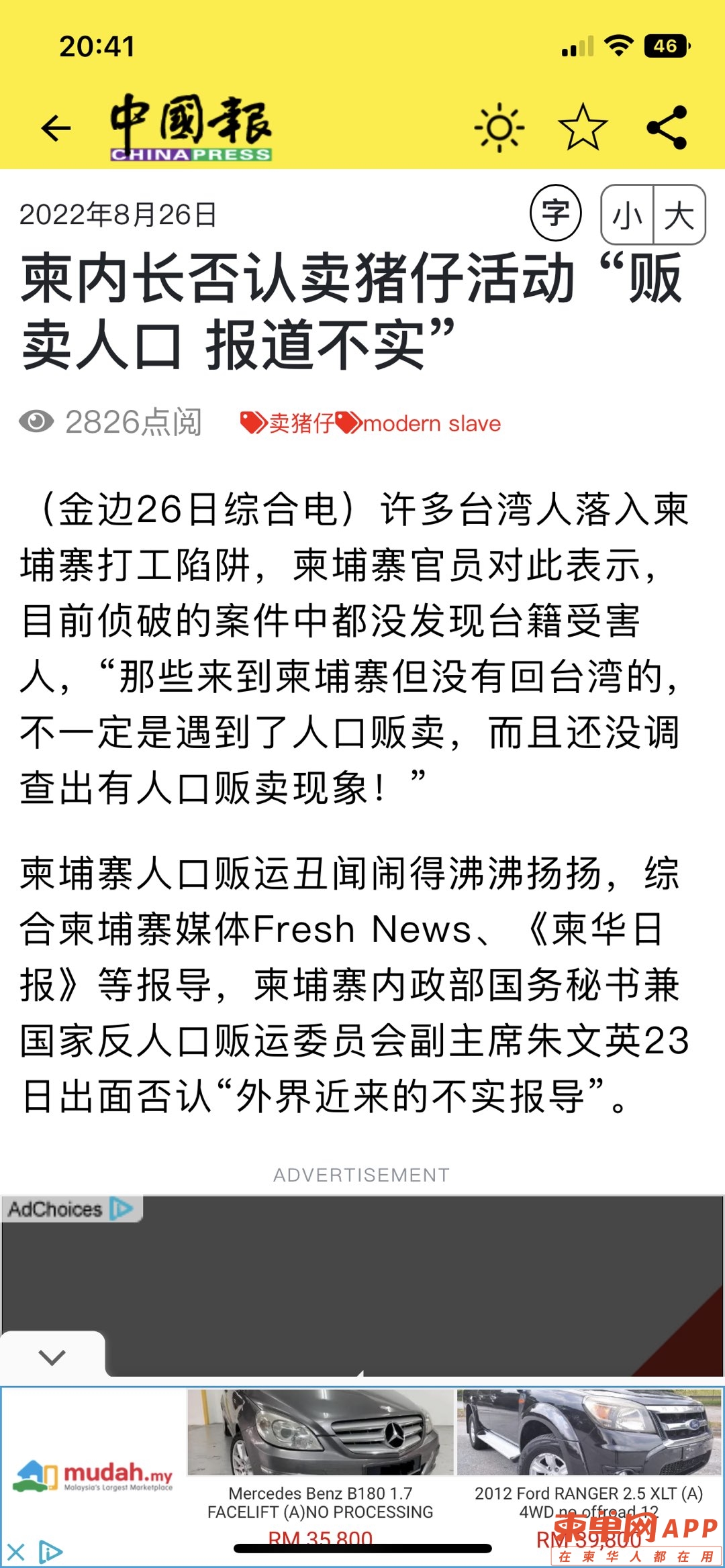This screenshot has height=1568, width=725.
Task: Open the modern slave tag
Action: click(420, 423)
